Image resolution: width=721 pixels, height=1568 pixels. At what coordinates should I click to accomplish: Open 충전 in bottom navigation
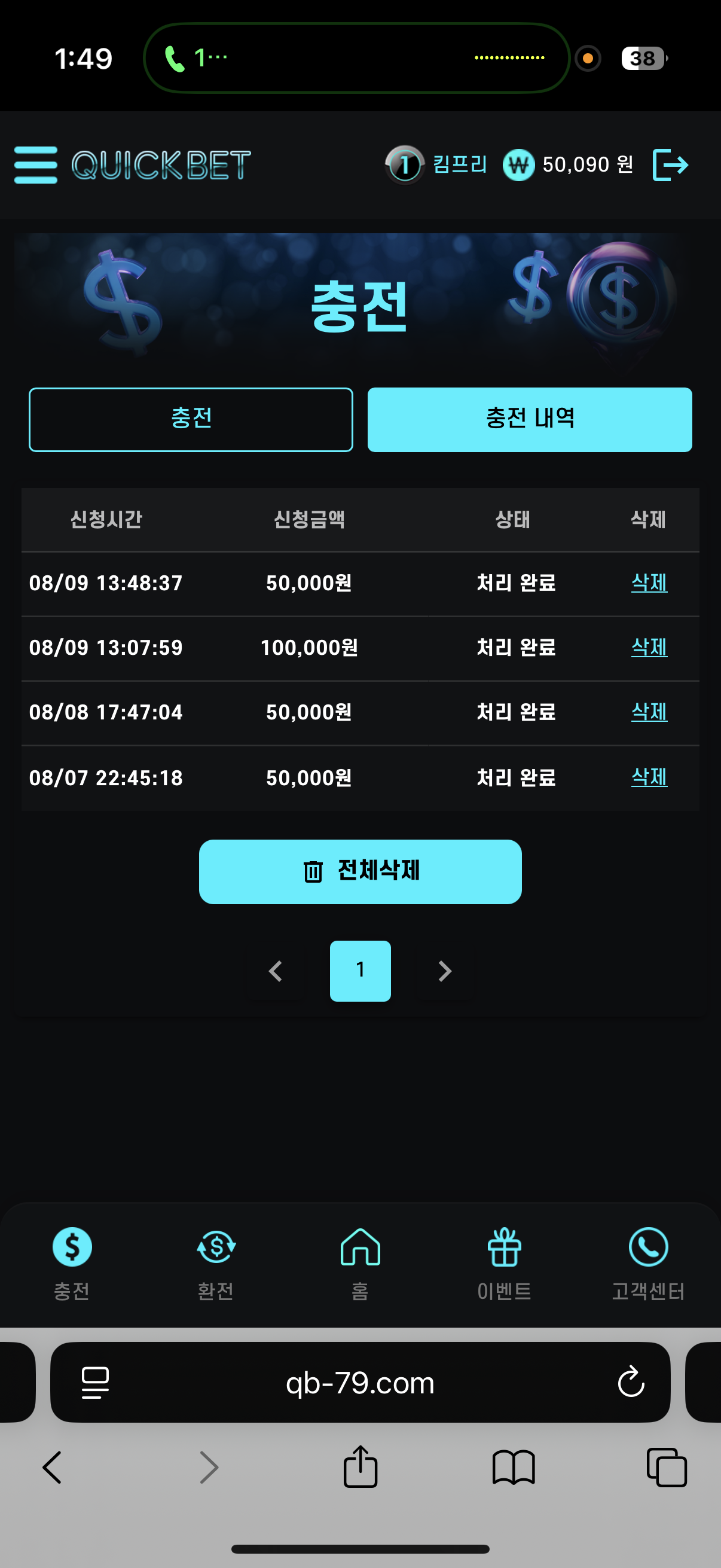coord(72,1264)
